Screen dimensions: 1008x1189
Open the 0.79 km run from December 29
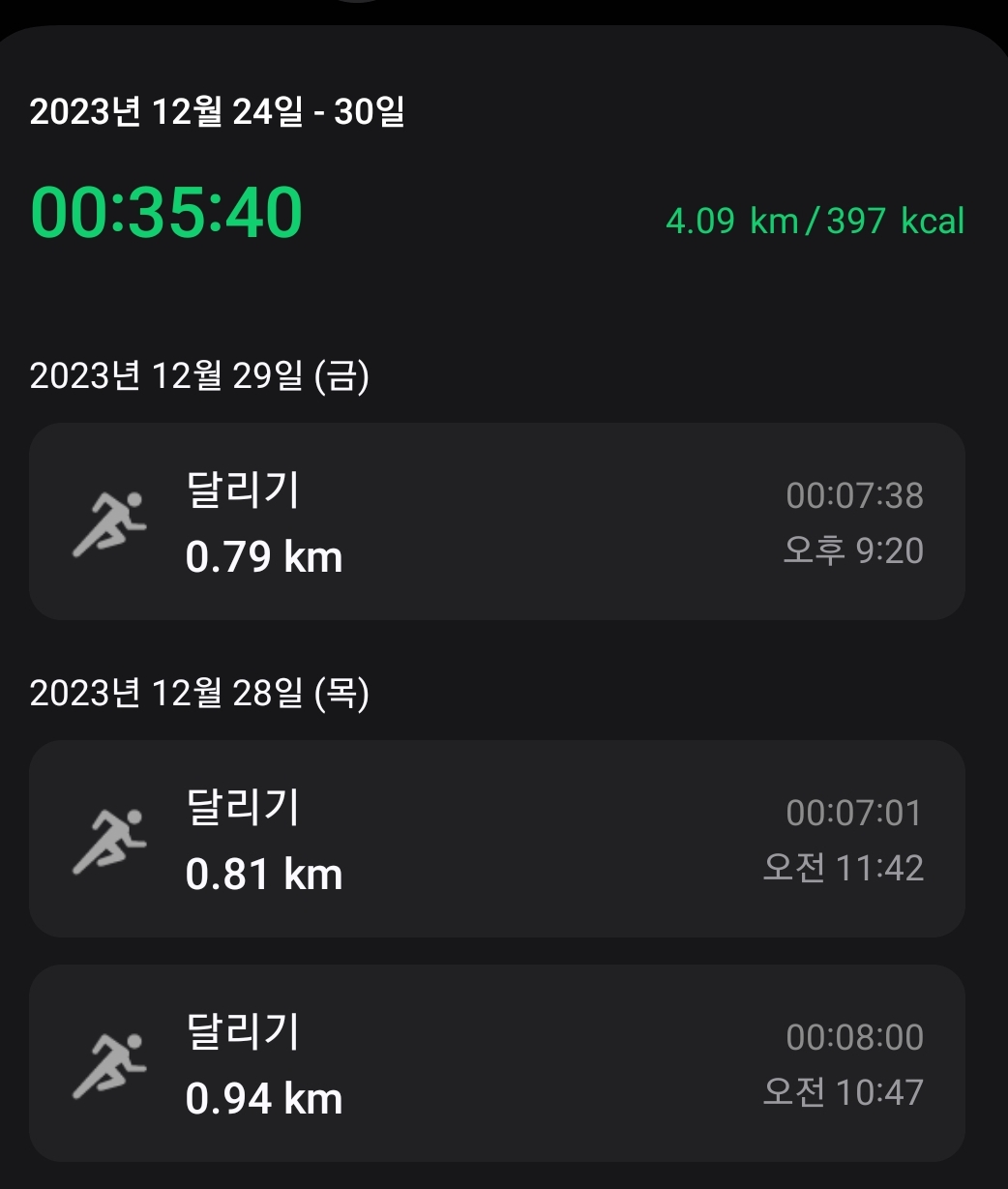[x=497, y=522]
